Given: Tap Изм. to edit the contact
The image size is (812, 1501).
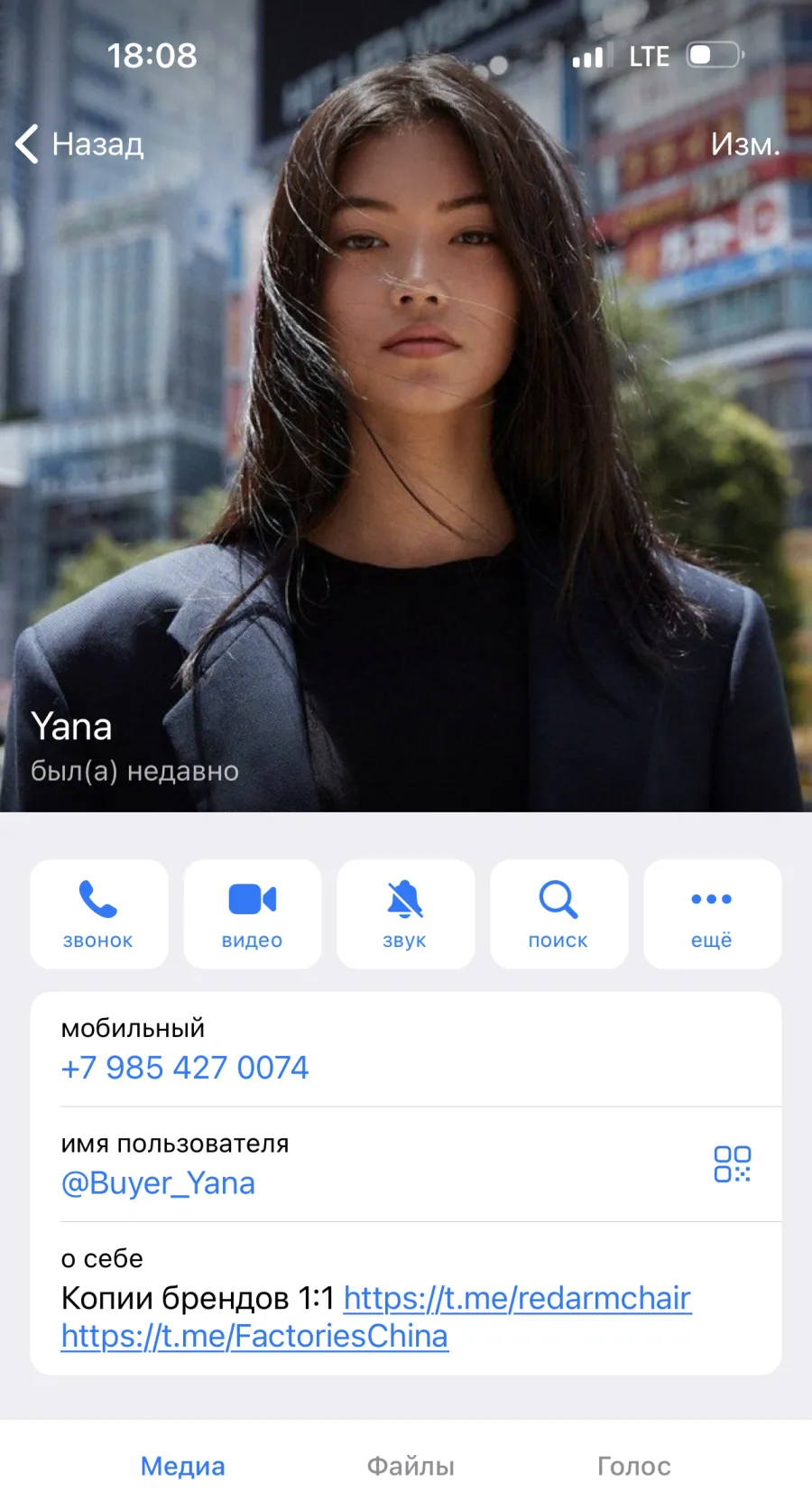Looking at the screenshot, I should (744, 144).
